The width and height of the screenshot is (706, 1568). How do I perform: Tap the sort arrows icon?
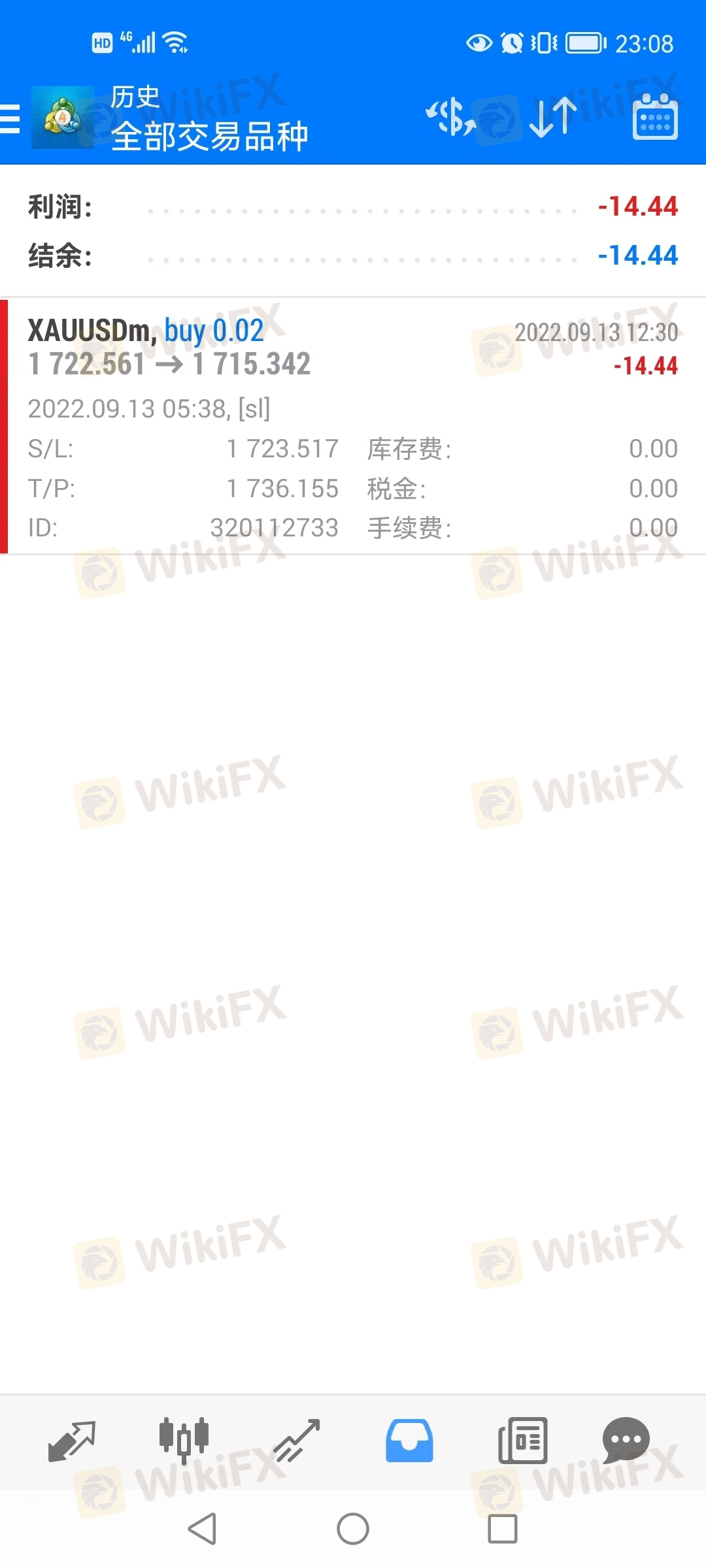(552, 118)
